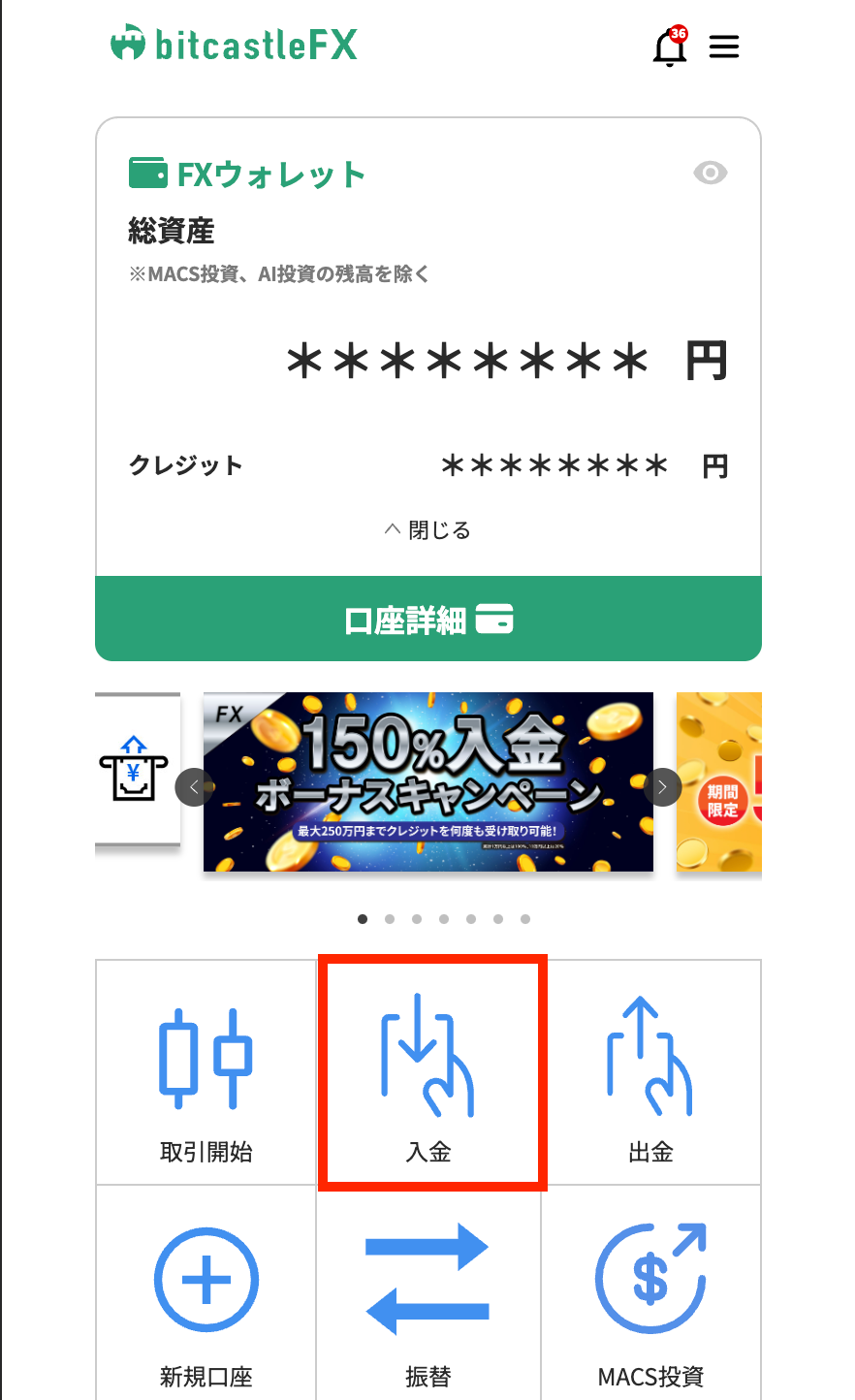
Task: Advance the banner carousel with right chevron
Action: click(662, 787)
